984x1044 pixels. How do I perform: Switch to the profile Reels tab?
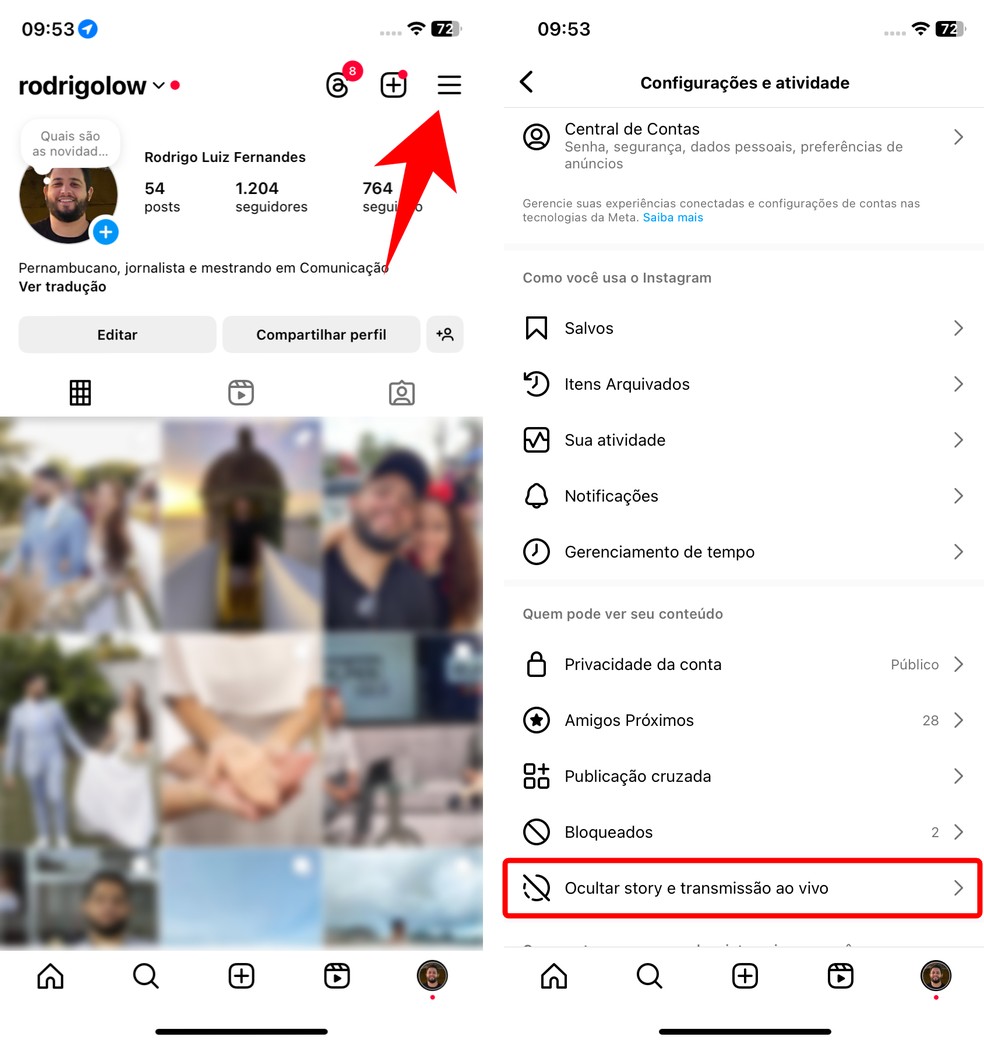(241, 393)
